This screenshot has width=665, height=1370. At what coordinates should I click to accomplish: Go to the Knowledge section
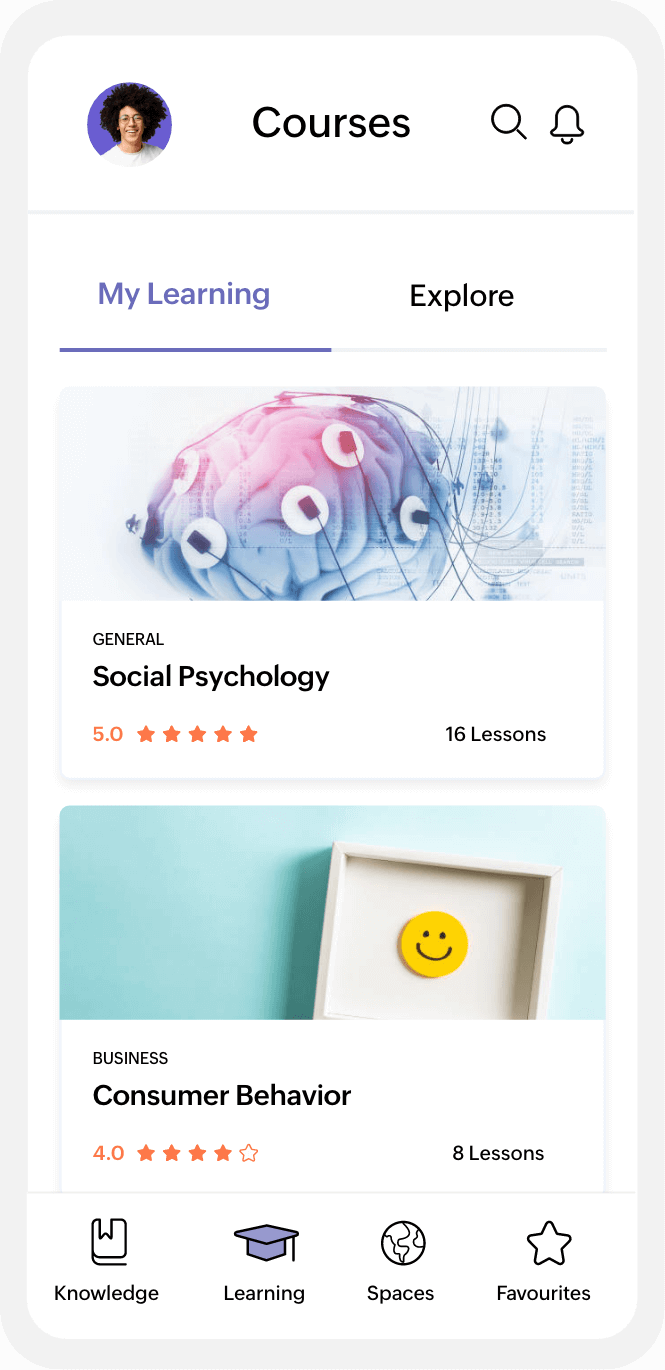pyautogui.click(x=107, y=1260)
